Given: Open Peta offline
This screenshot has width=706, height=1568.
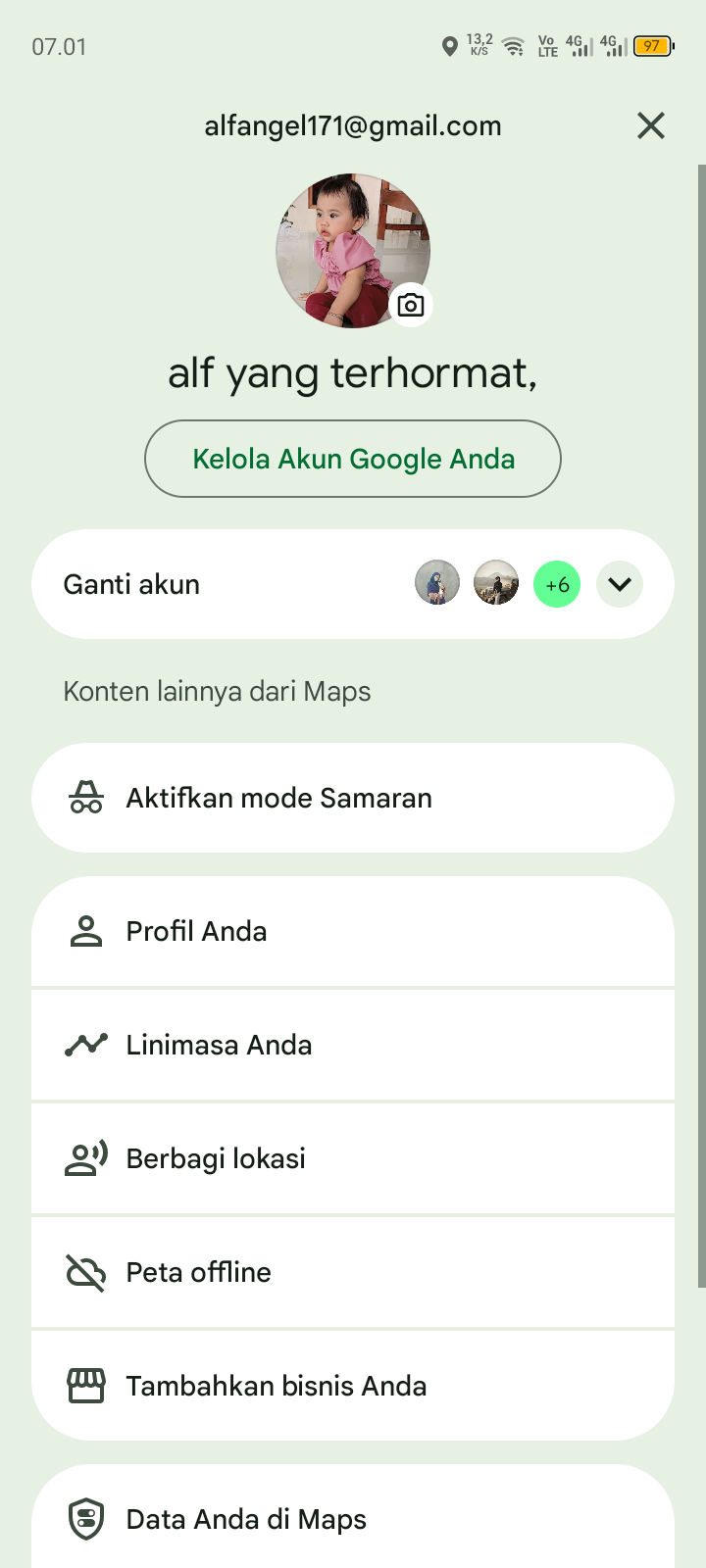Looking at the screenshot, I should 353,1272.
